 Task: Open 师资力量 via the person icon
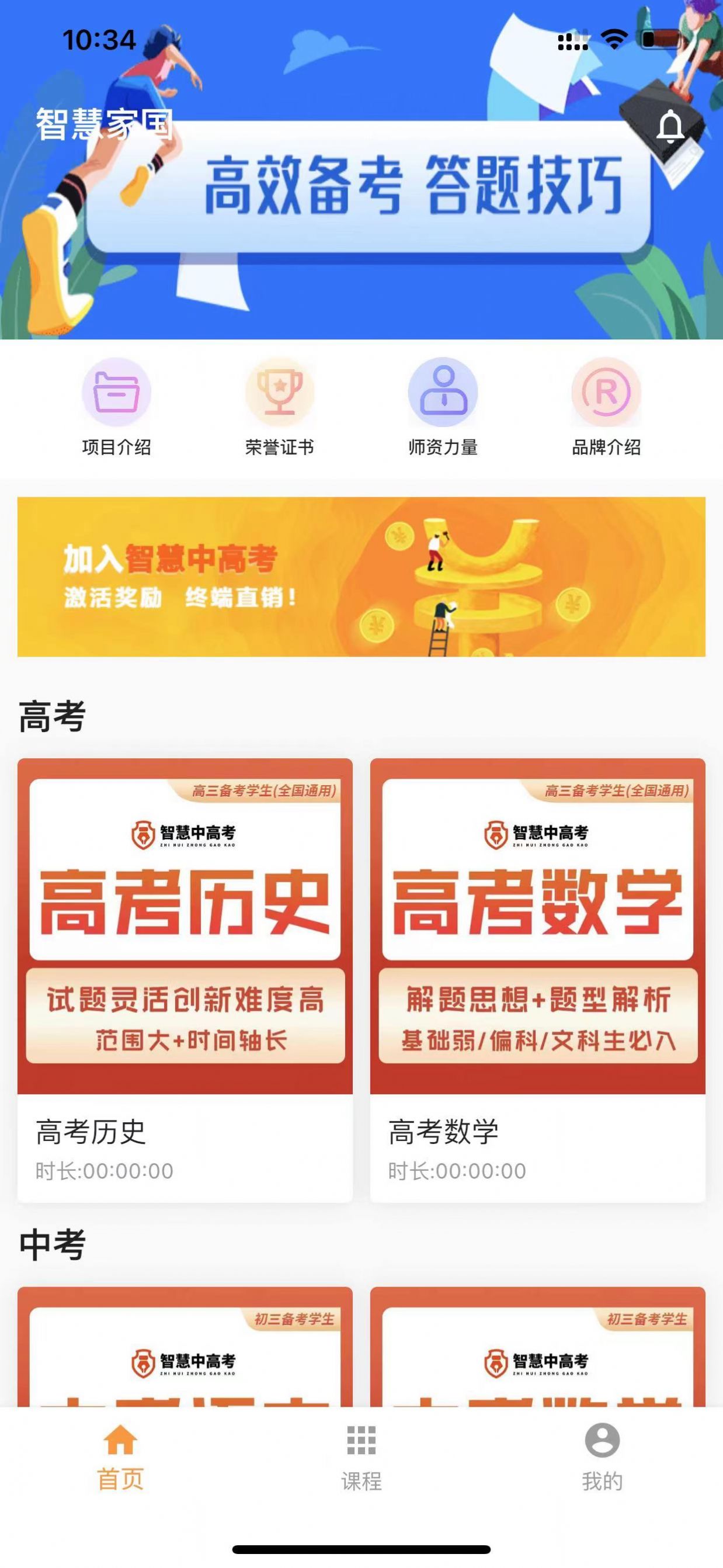[x=444, y=394]
